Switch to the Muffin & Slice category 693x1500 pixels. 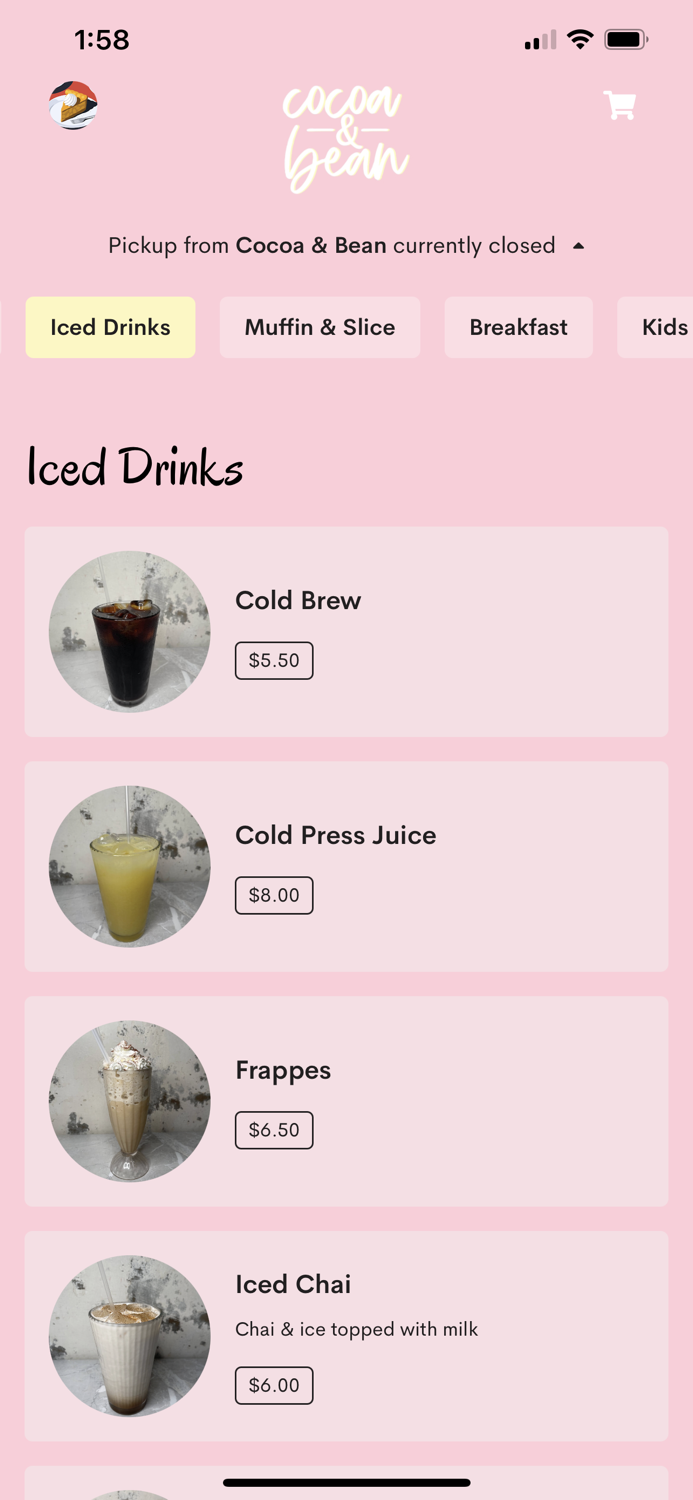(x=320, y=327)
